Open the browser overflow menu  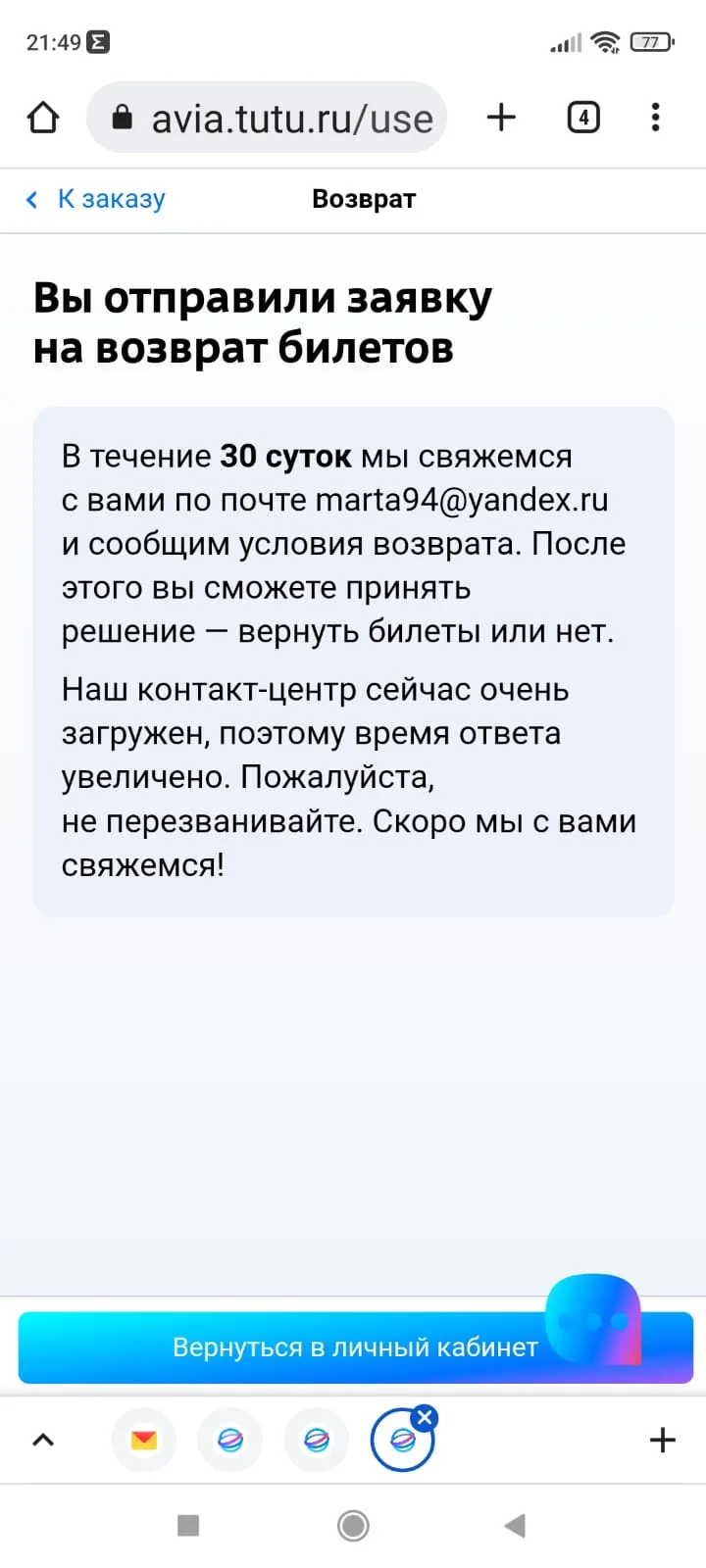655,118
